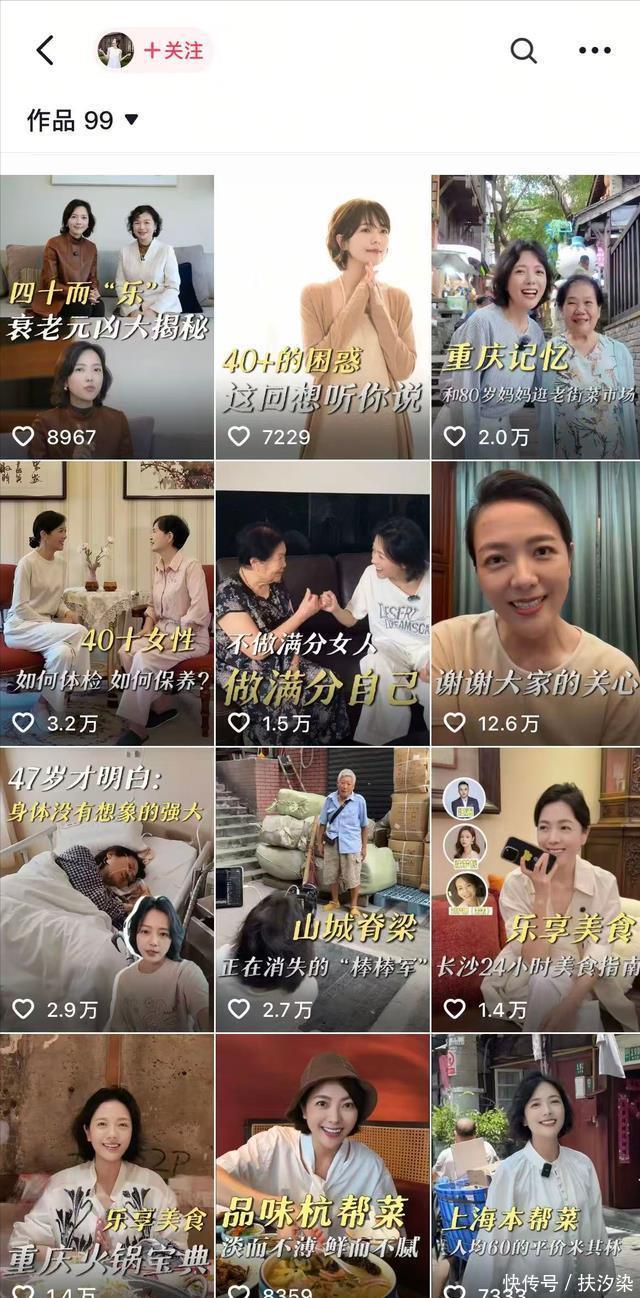Open the 重庆记忆 video
The width and height of the screenshot is (640, 1298).
tap(536, 317)
